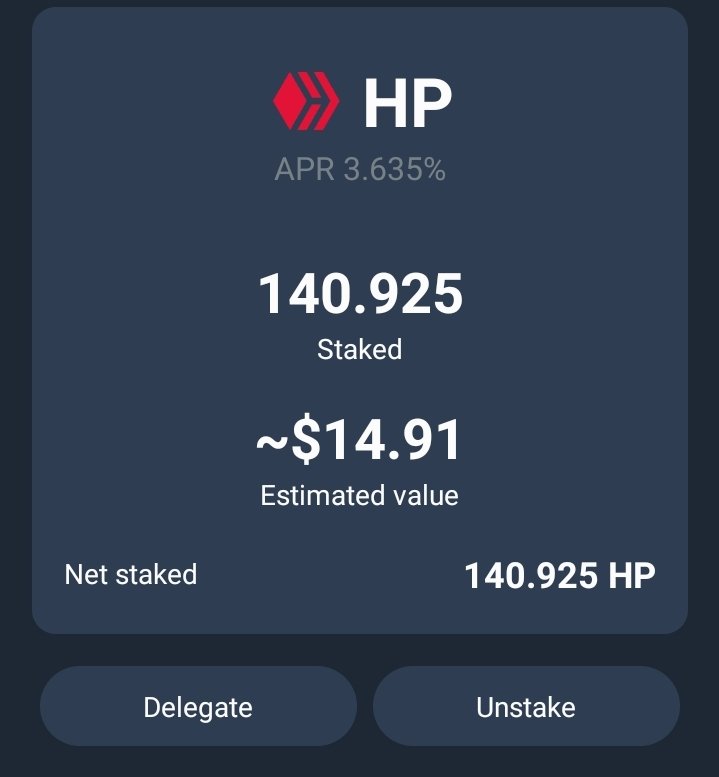Tap the Delegate button

198,707
